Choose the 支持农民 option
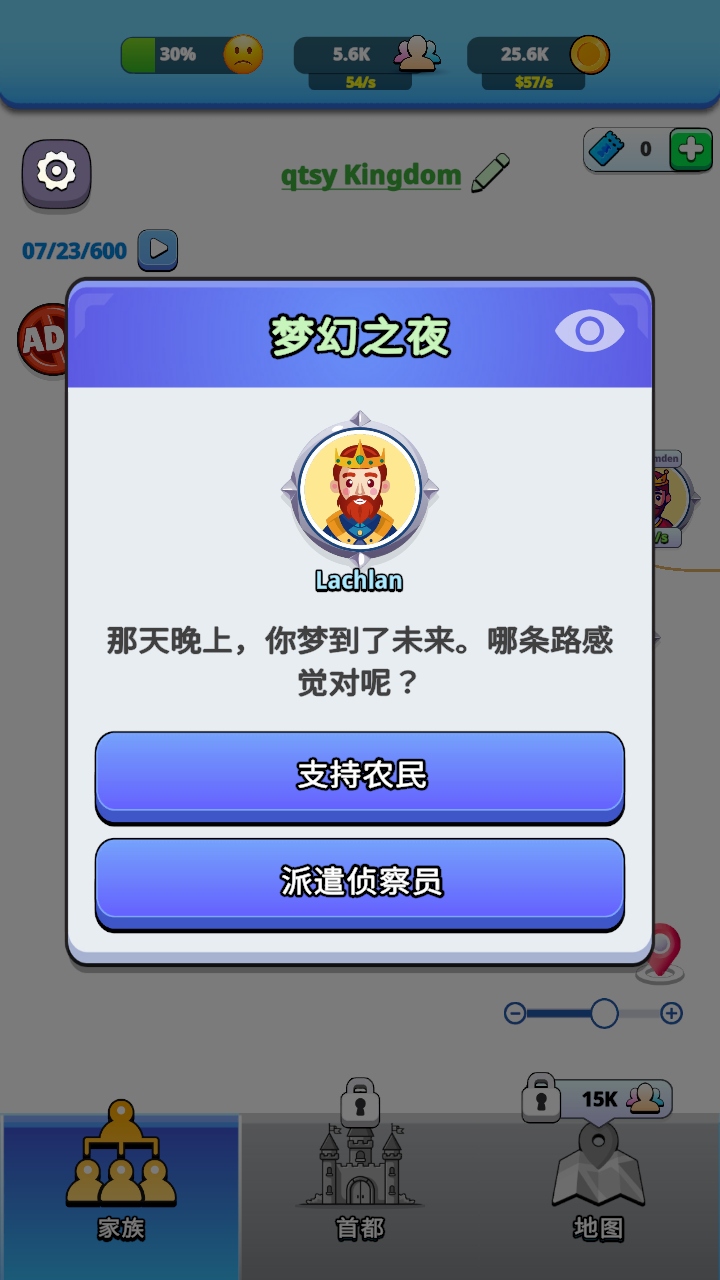 360,775
